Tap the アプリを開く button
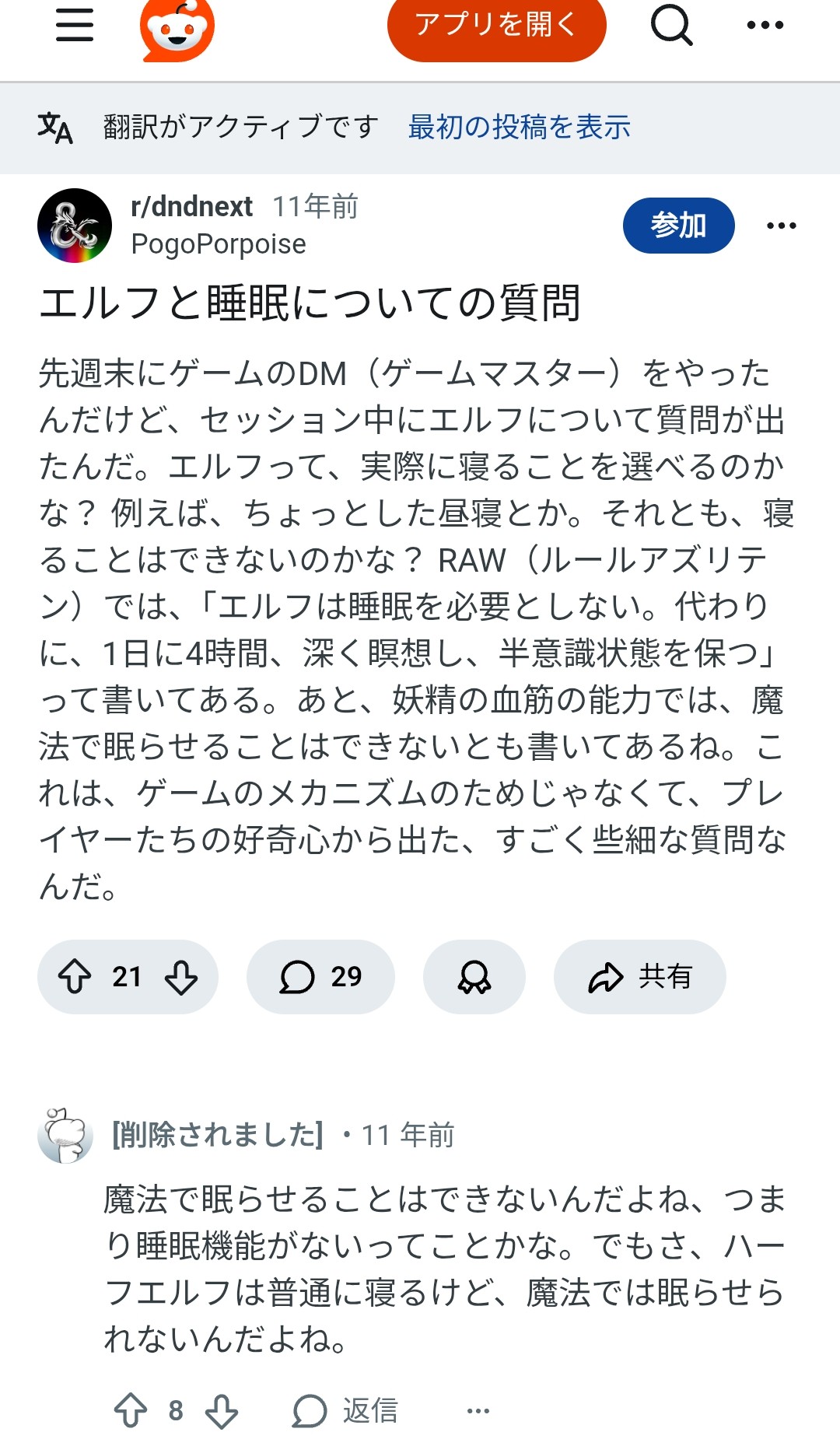The width and height of the screenshot is (840, 1453). pyautogui.click(x=496, y=25)
